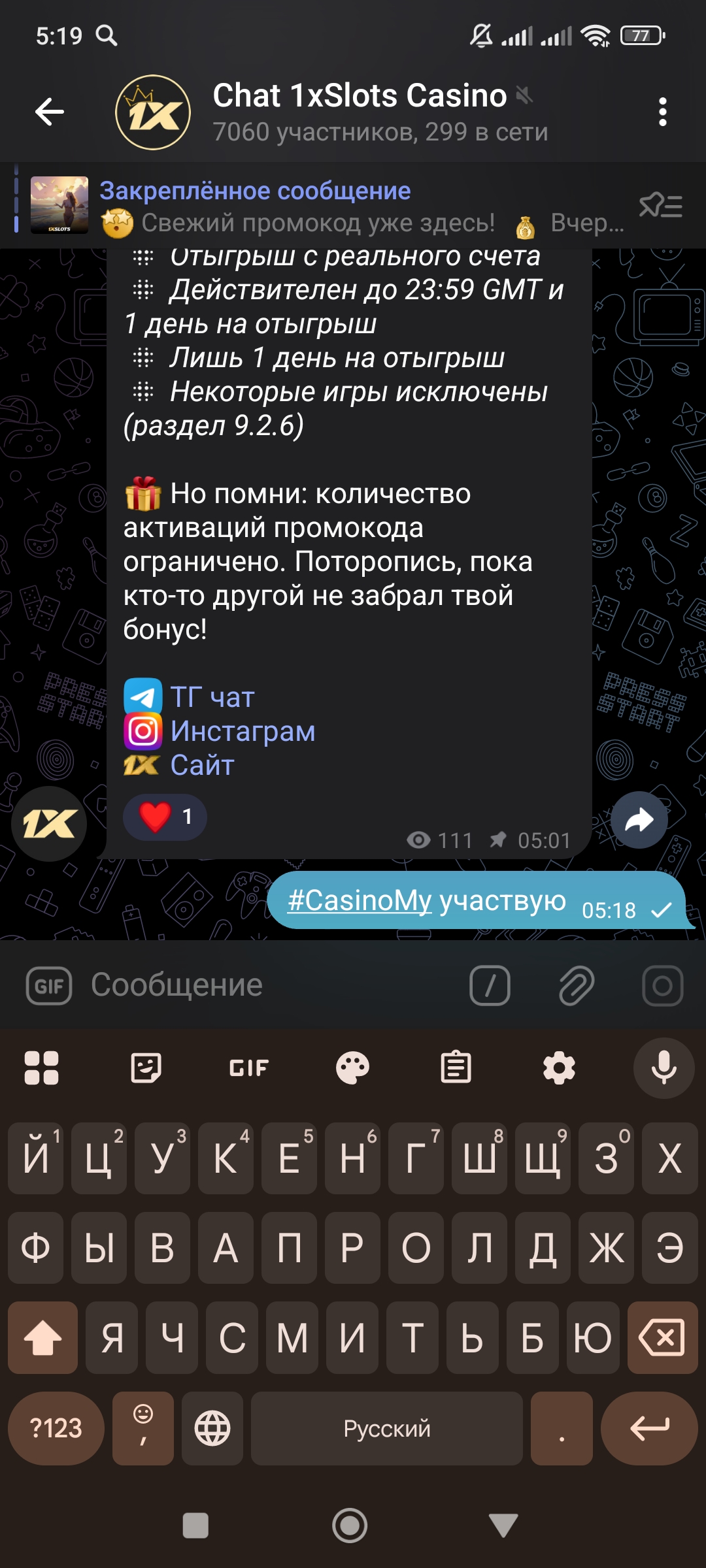Viewport: 706px width, 1568px height.
Task: Attach a file with the paperclip
Action: [576, 985]
